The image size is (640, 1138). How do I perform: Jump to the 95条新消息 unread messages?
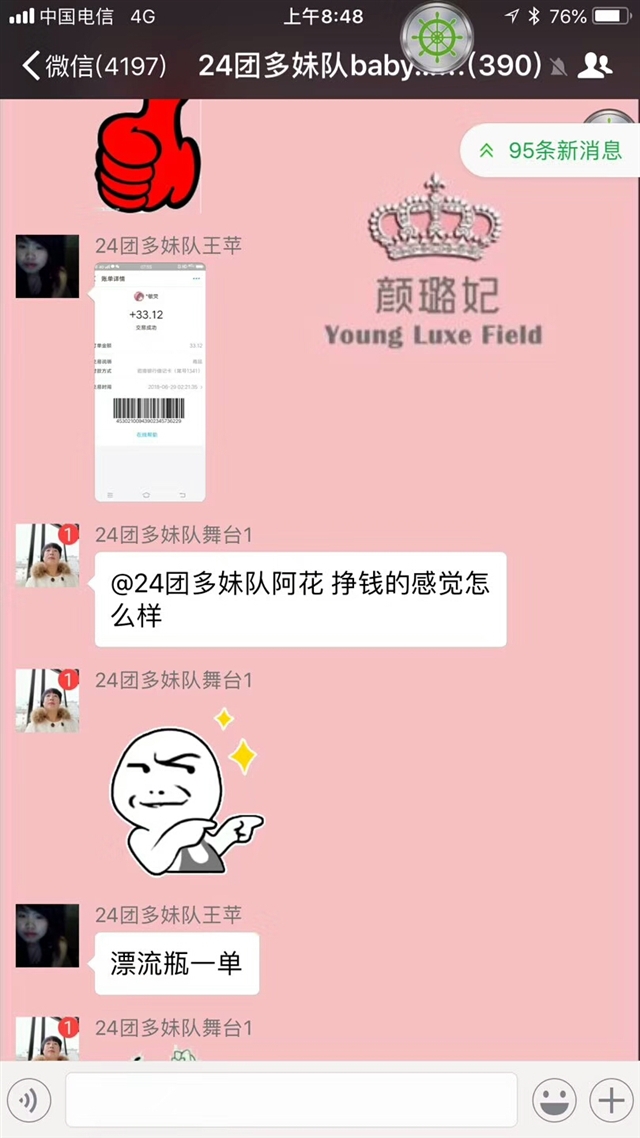(x=551, y=150)
